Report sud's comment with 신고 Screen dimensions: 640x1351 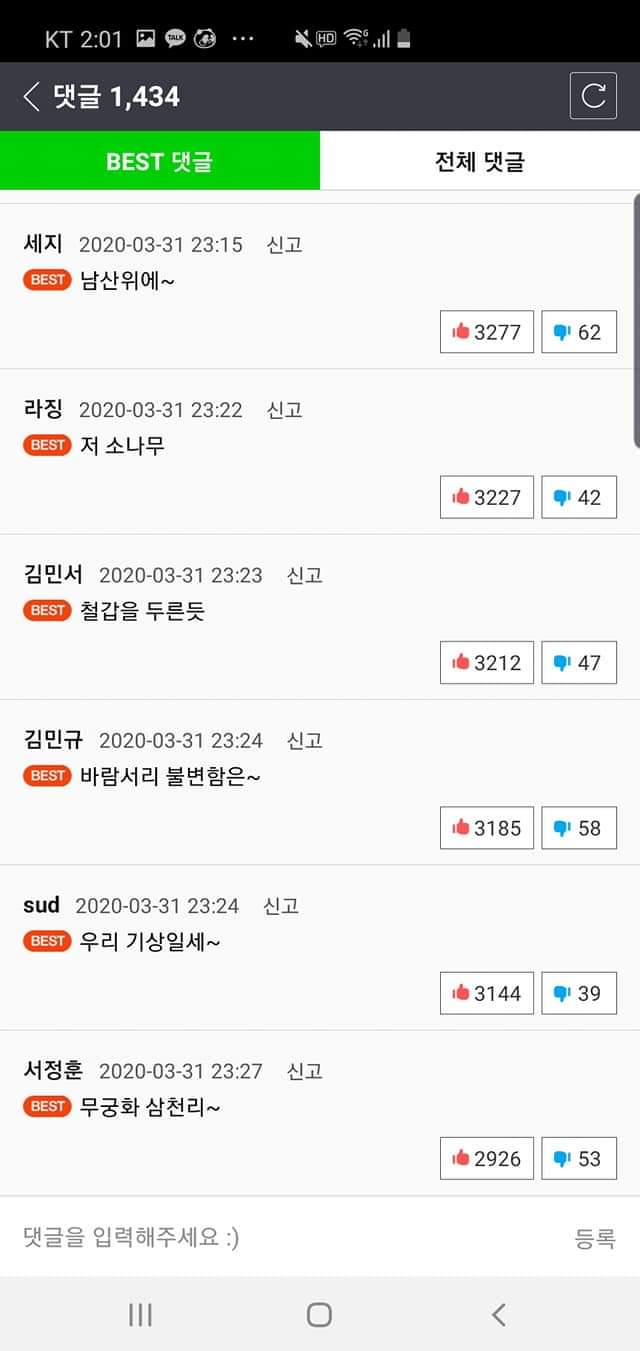click(281, 906)
